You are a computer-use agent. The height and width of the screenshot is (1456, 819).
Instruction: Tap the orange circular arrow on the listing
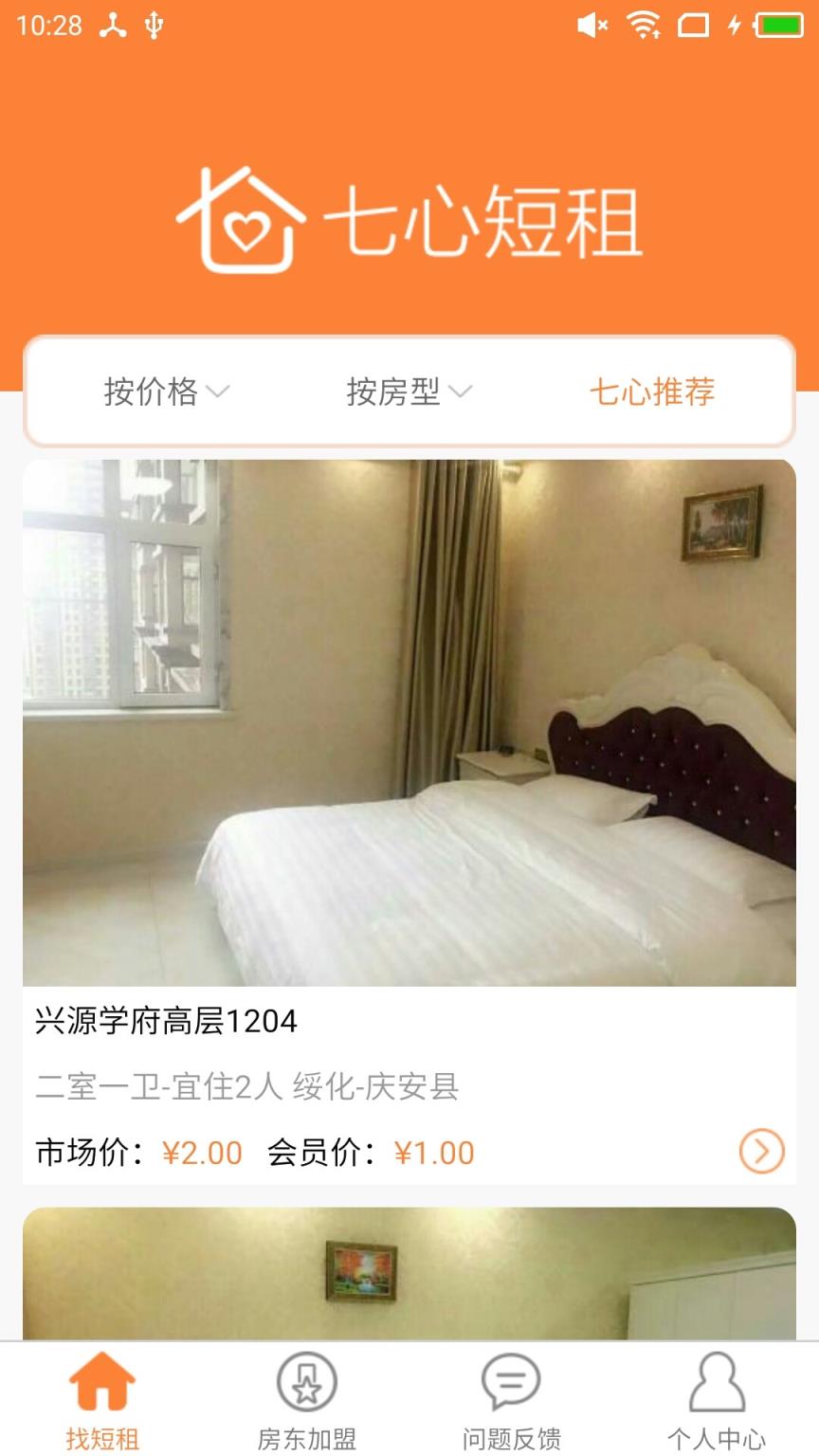pyautogui.click(x=759, y=1152)
